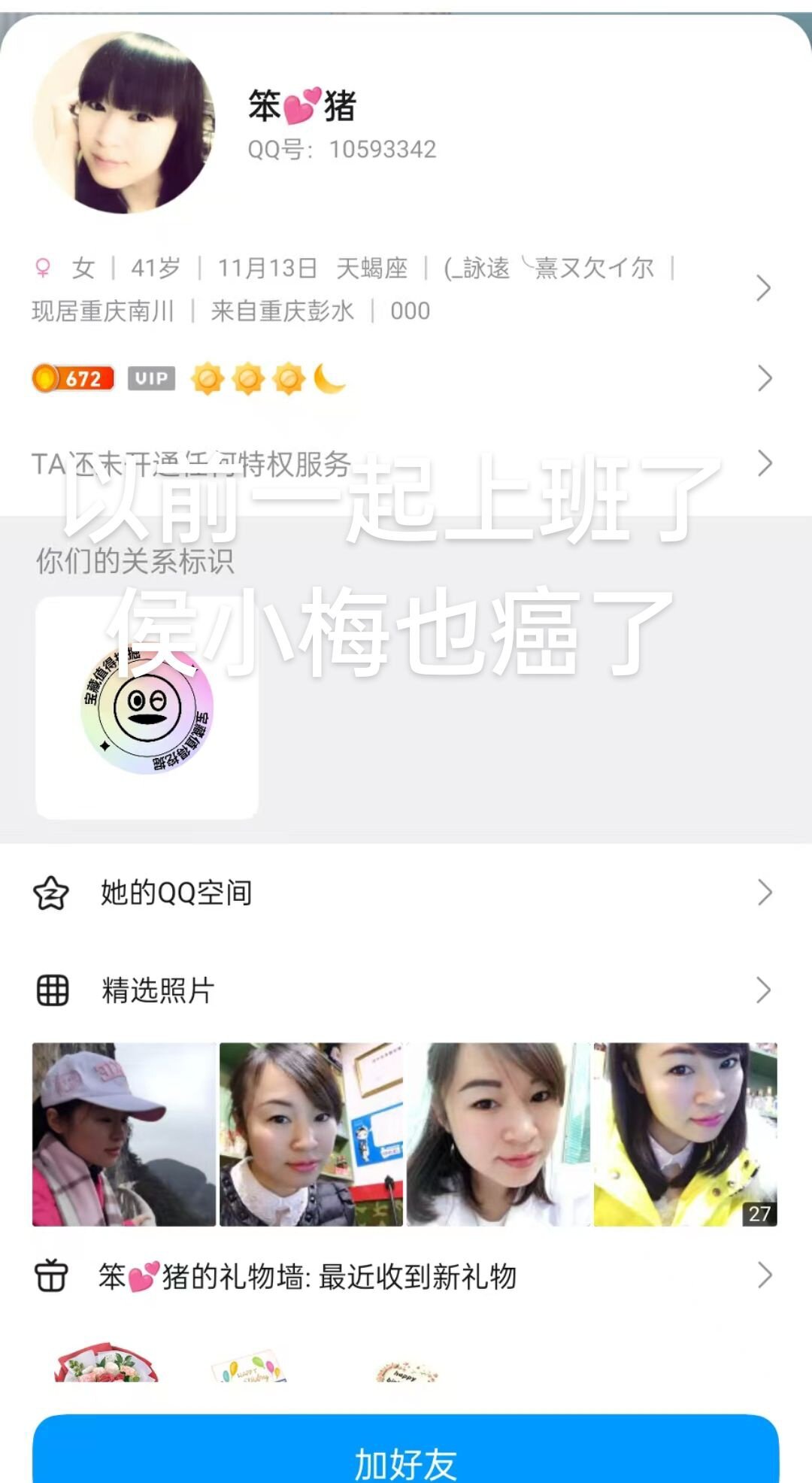Open the 礼物墙 gift wall row
The height and width of the screenshot is (1483, 812).
406,1276
